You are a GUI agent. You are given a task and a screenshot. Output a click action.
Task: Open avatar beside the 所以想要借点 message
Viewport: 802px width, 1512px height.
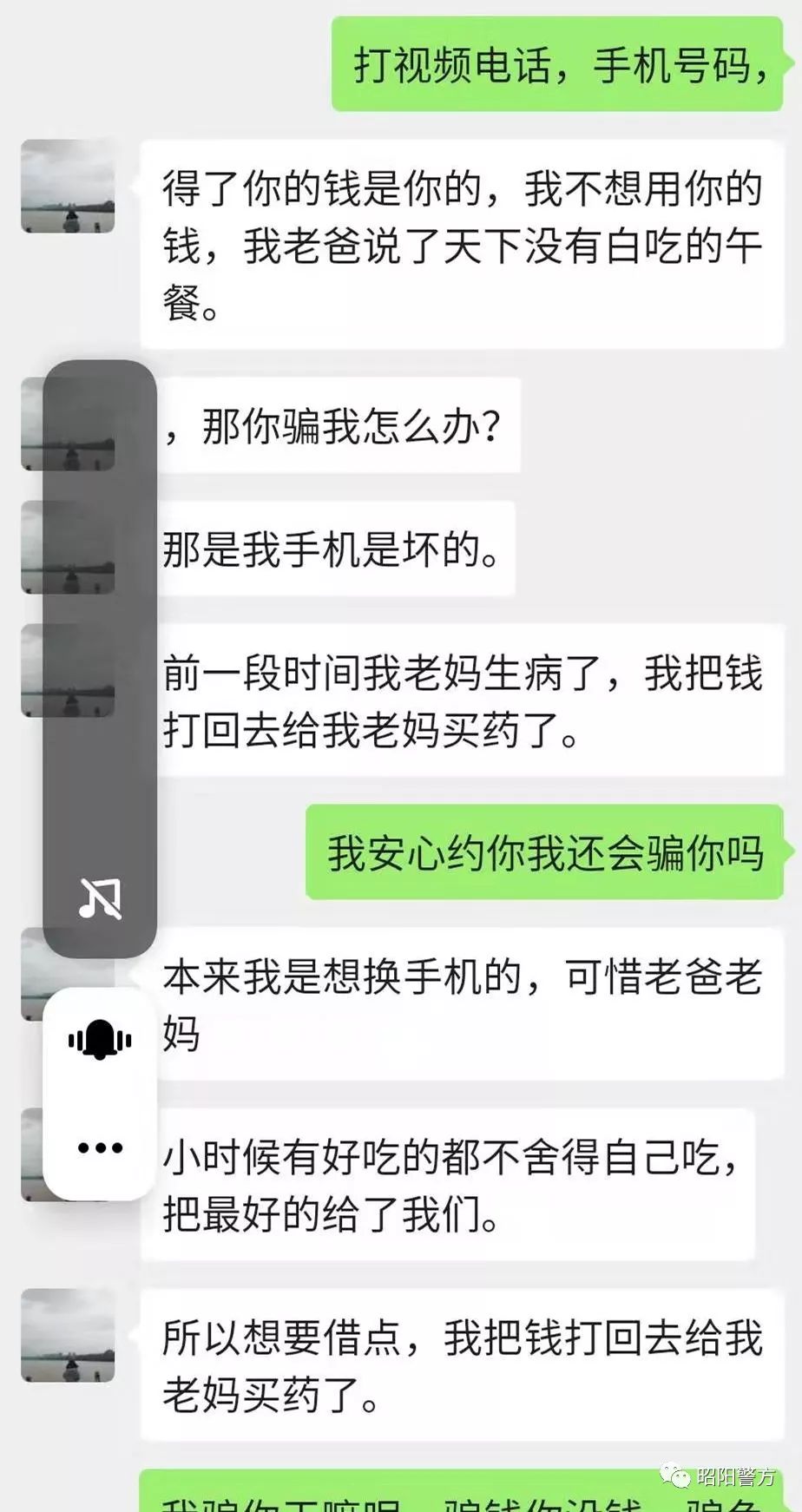(68, 1335)
